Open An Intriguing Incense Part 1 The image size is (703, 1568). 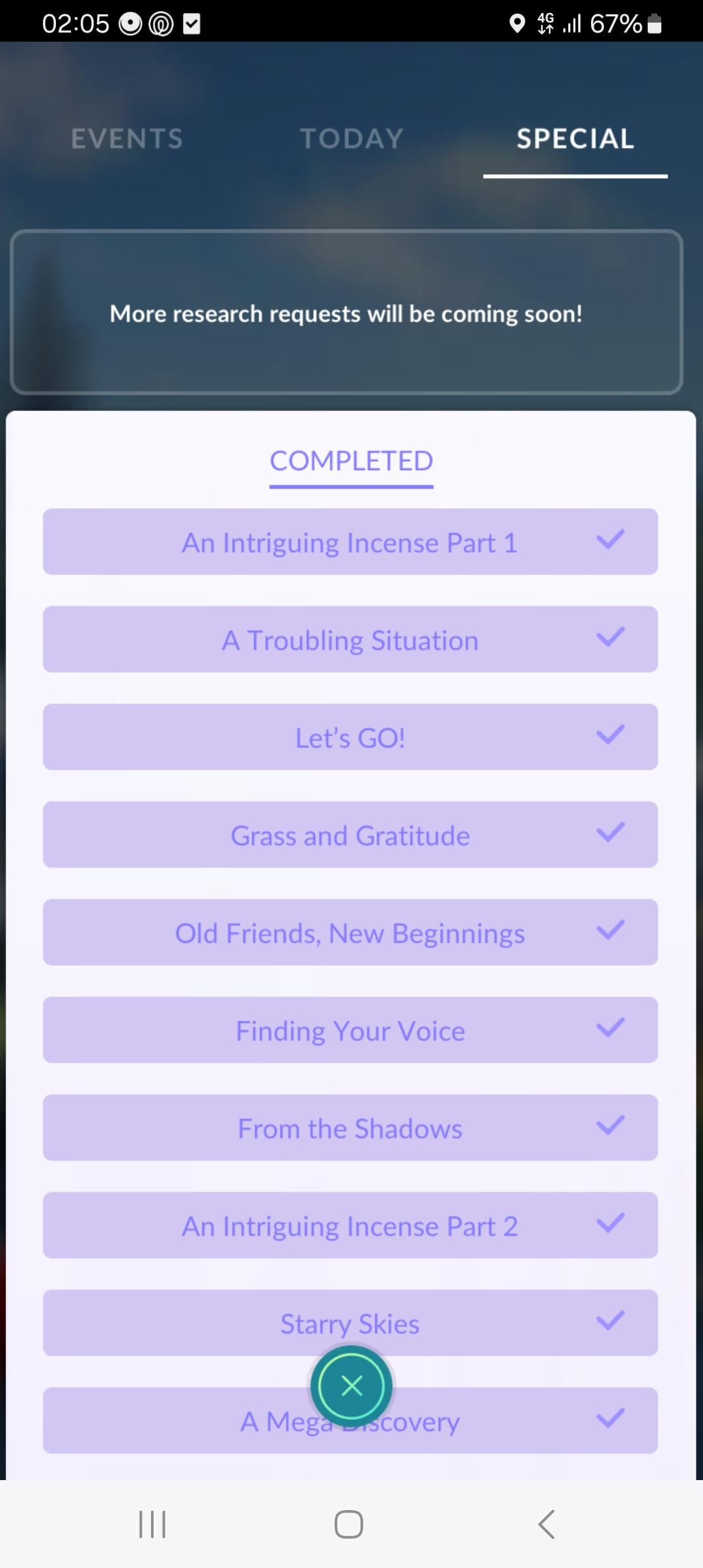[x=350, y=542]
